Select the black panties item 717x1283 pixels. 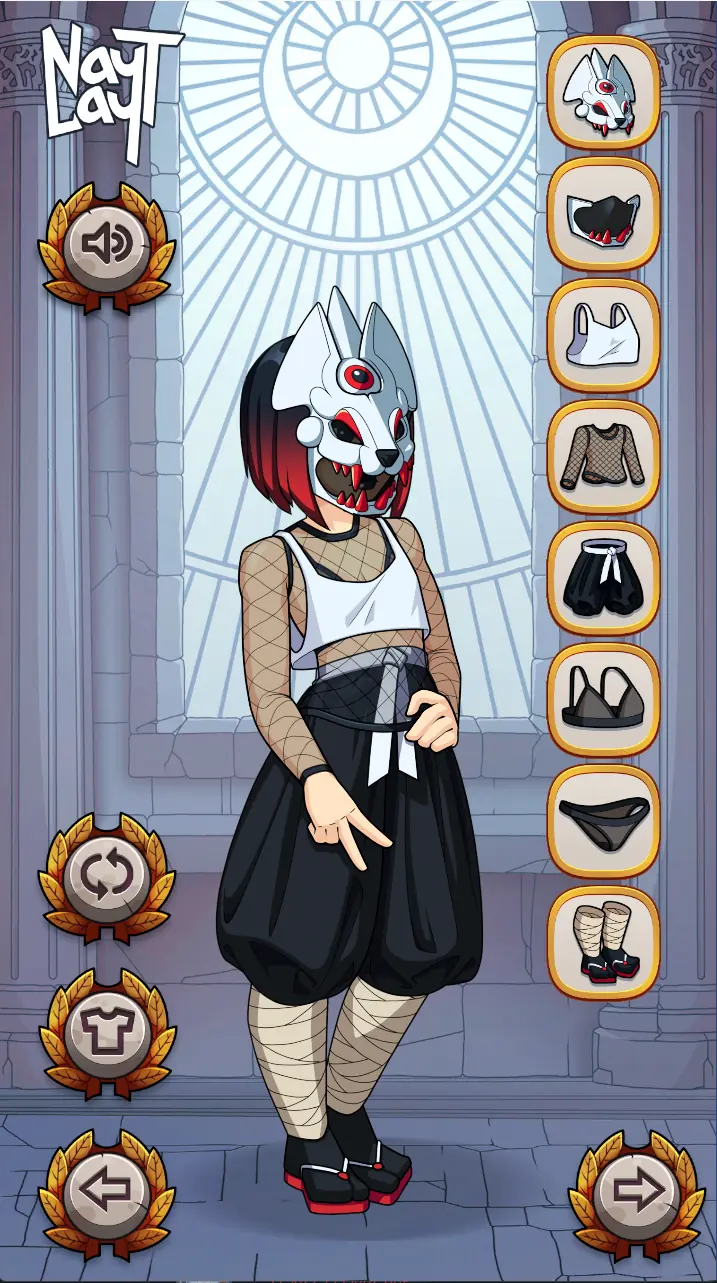(x=603, y=821)
